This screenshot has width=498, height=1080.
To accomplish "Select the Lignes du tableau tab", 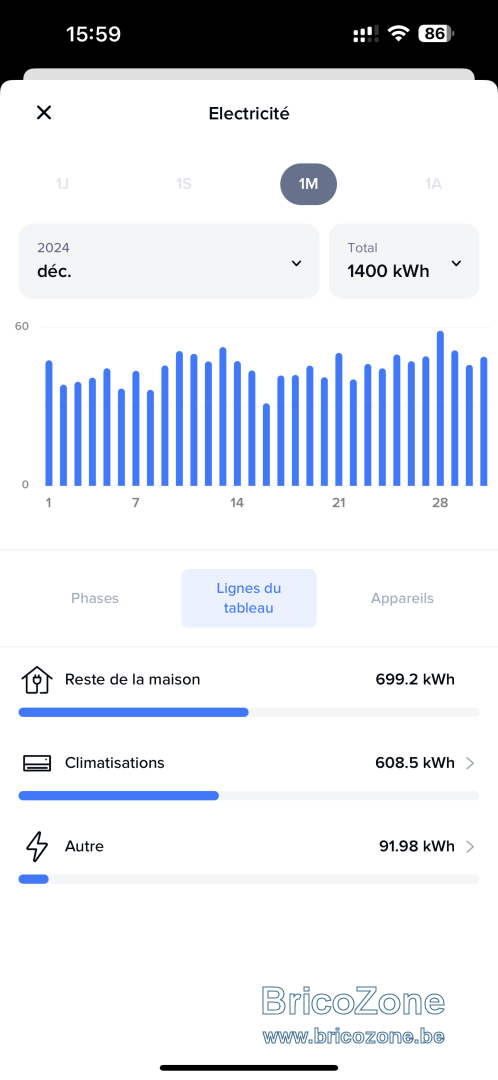I will (x=249, y=598).
